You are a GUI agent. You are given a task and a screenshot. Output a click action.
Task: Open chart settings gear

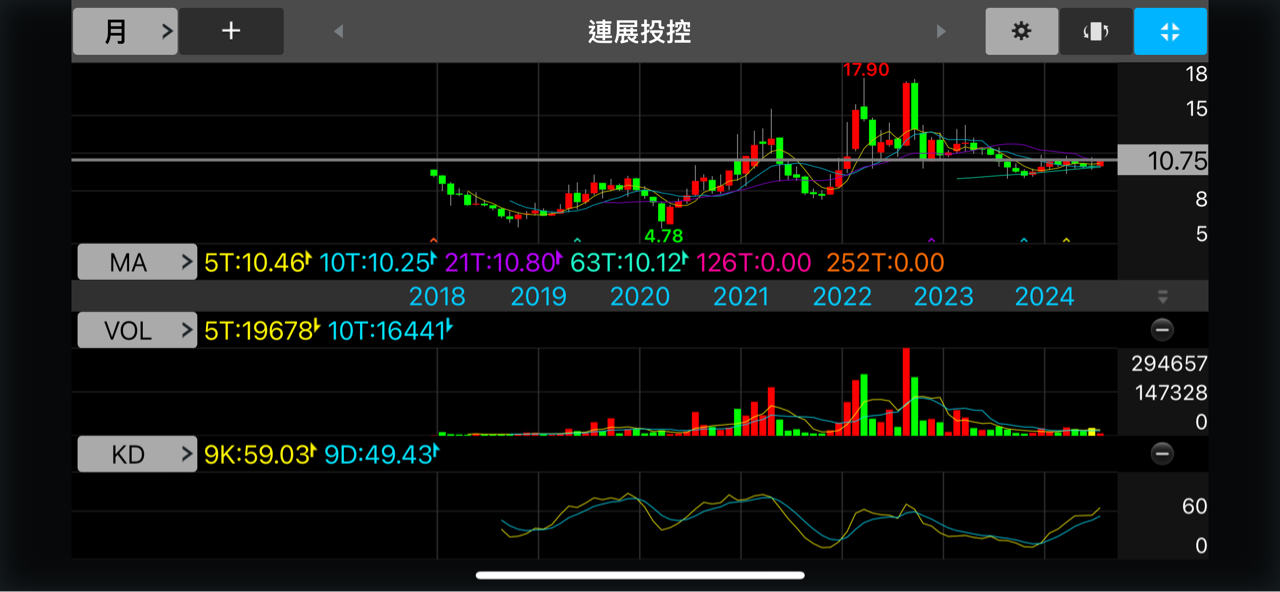(x=1021, y=31)
